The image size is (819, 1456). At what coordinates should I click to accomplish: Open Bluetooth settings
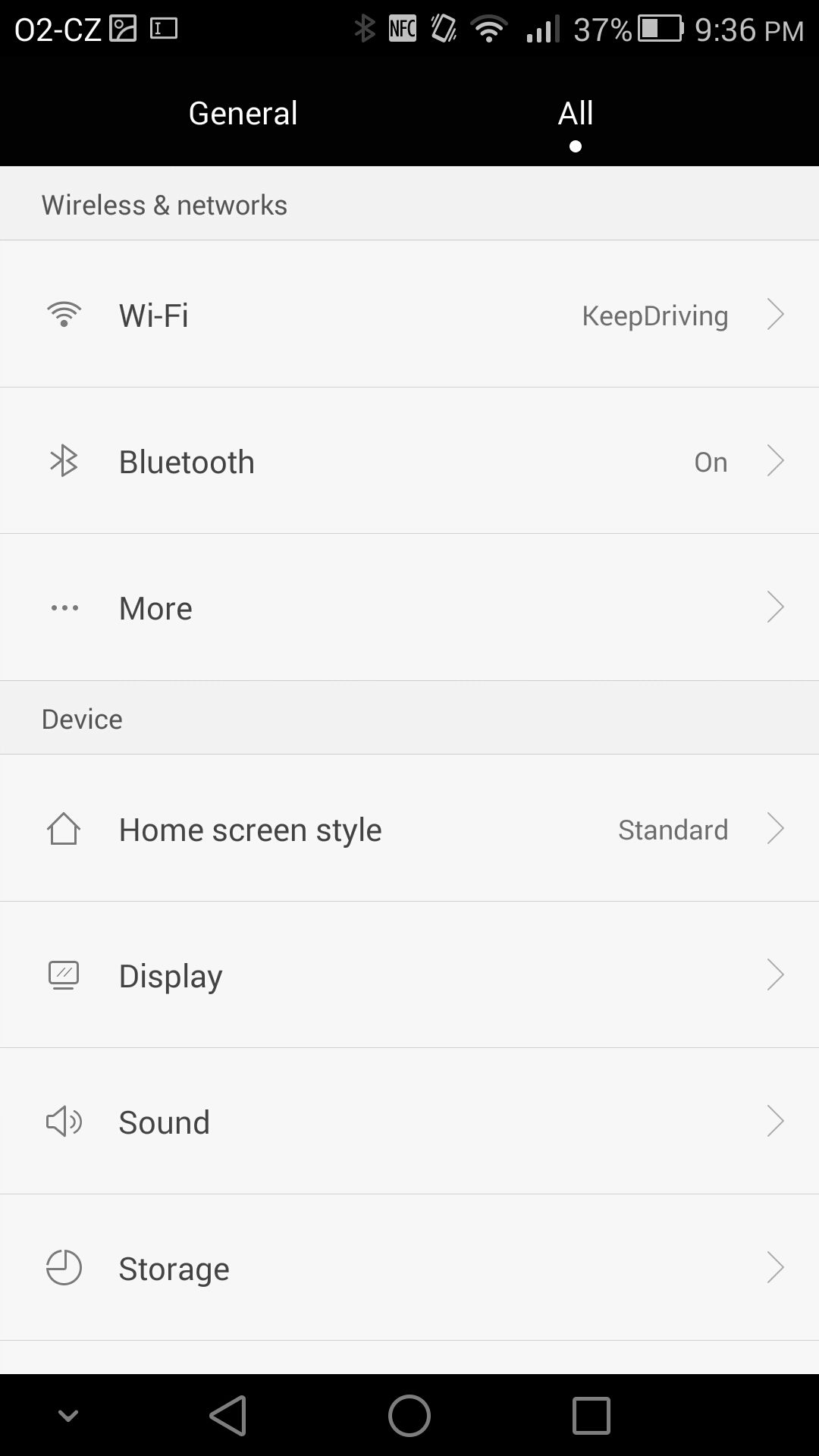pos(409,461)
